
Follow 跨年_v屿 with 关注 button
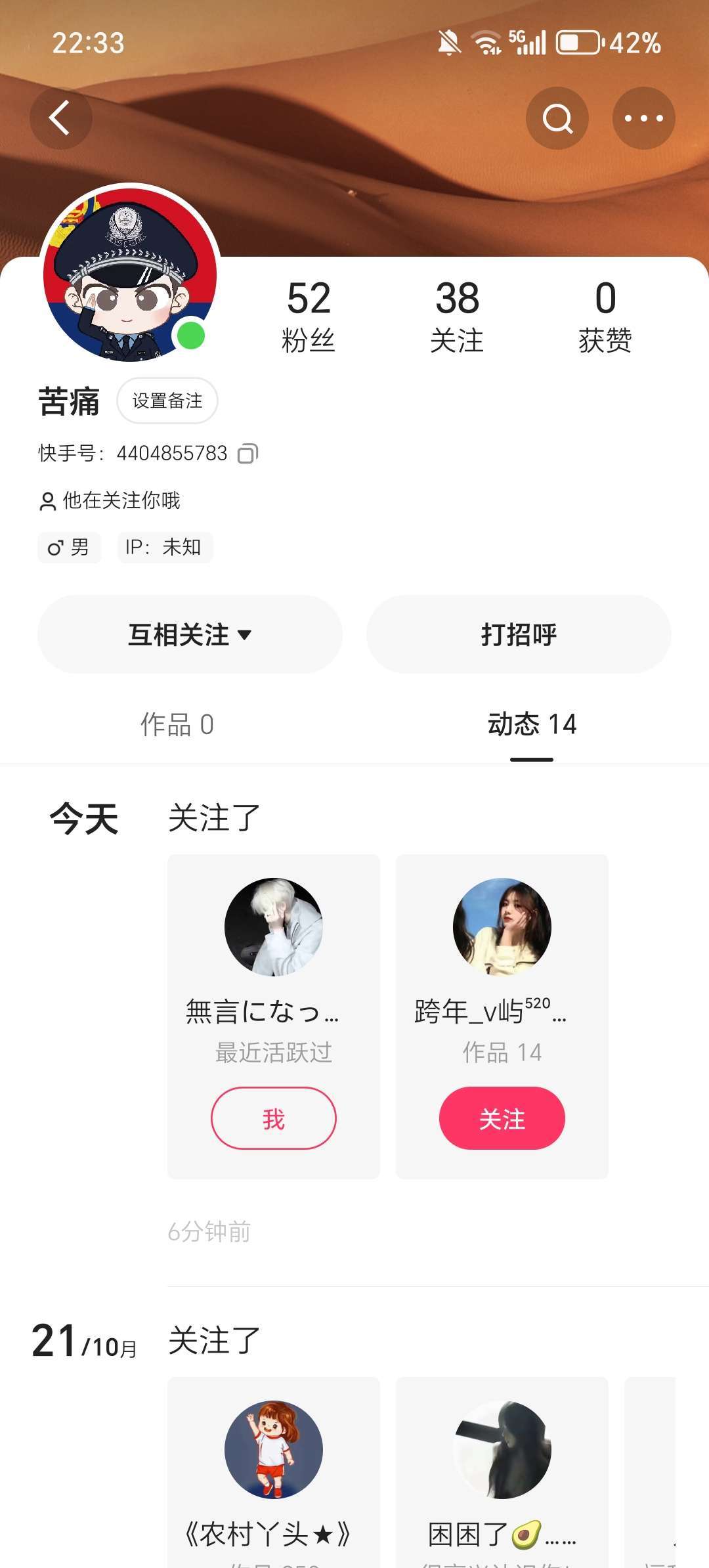[502, 1118]
